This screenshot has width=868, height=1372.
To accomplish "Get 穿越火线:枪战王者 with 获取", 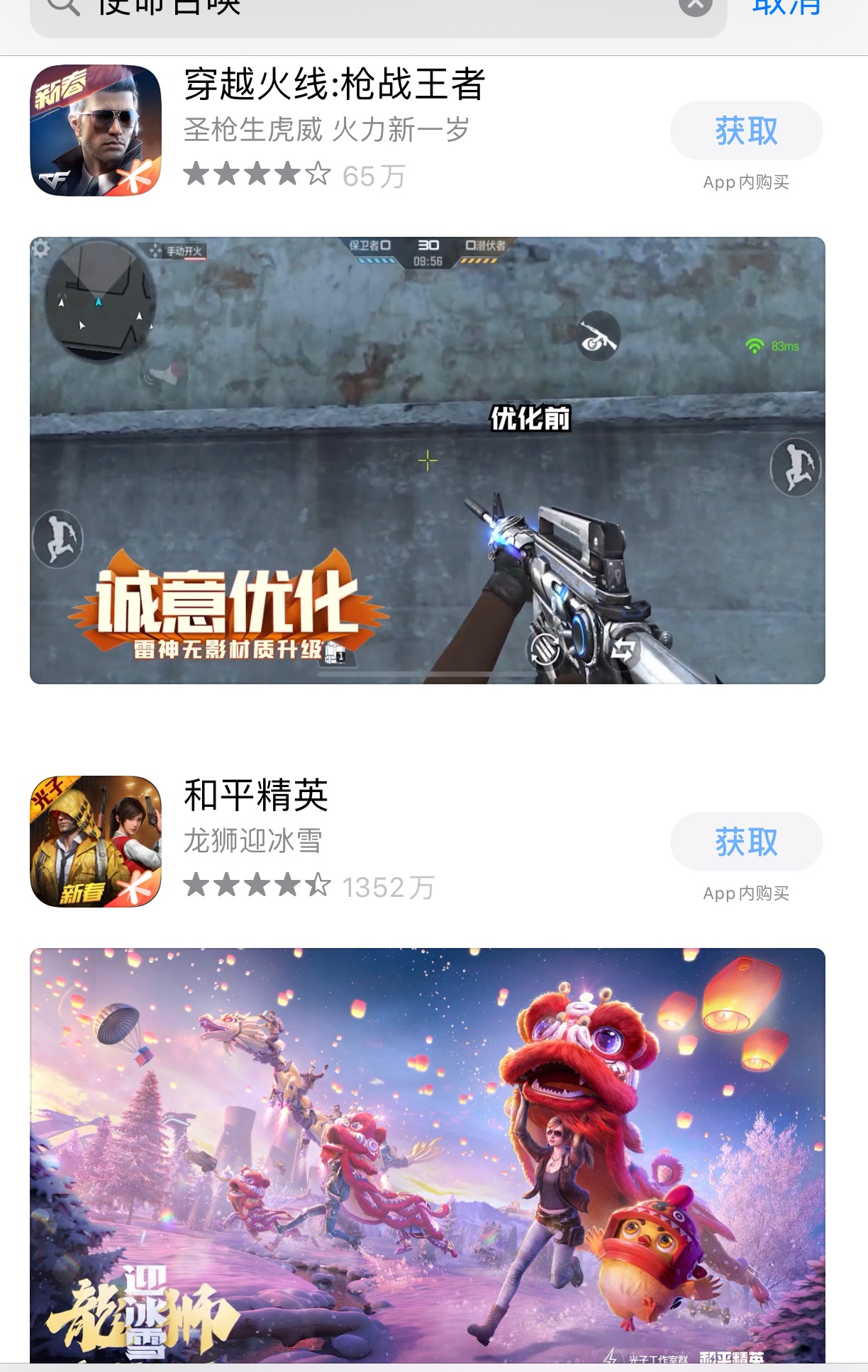I will point(746,131).
